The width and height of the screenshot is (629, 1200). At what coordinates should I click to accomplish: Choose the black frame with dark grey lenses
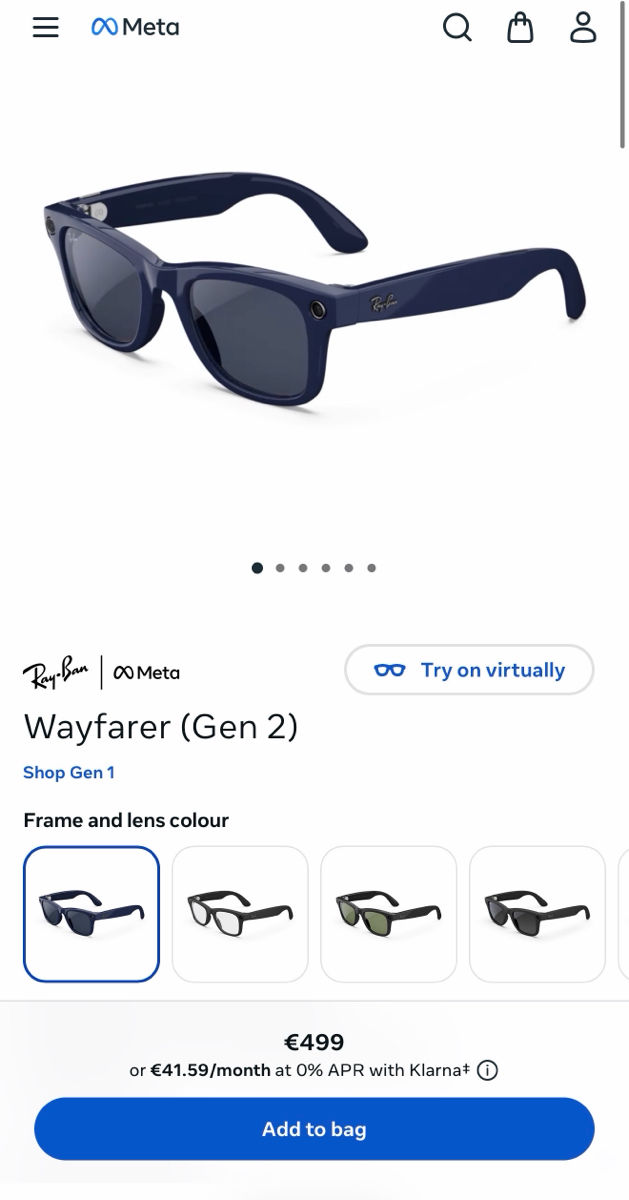pos(537,914)
